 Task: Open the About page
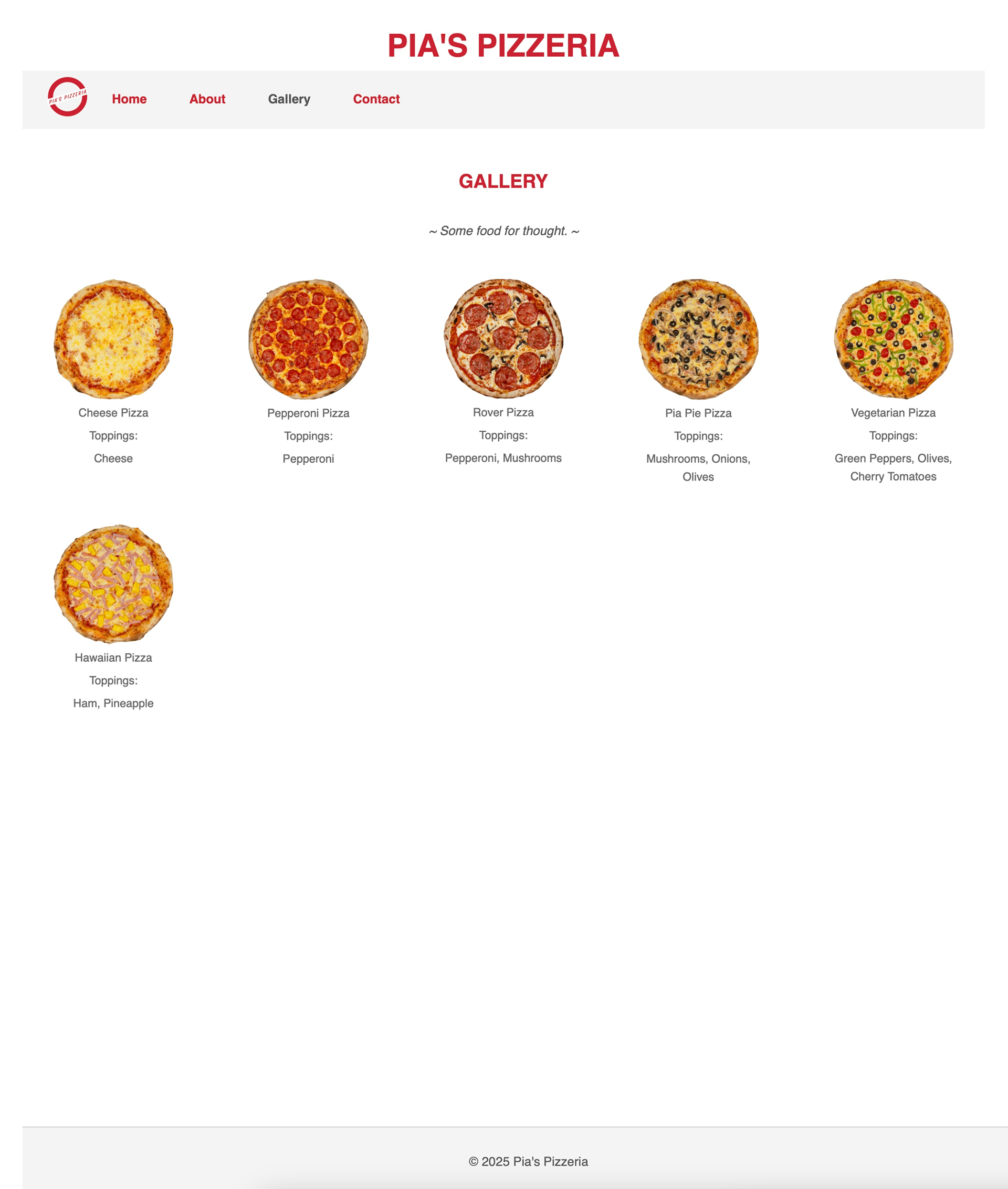[207, 99]
